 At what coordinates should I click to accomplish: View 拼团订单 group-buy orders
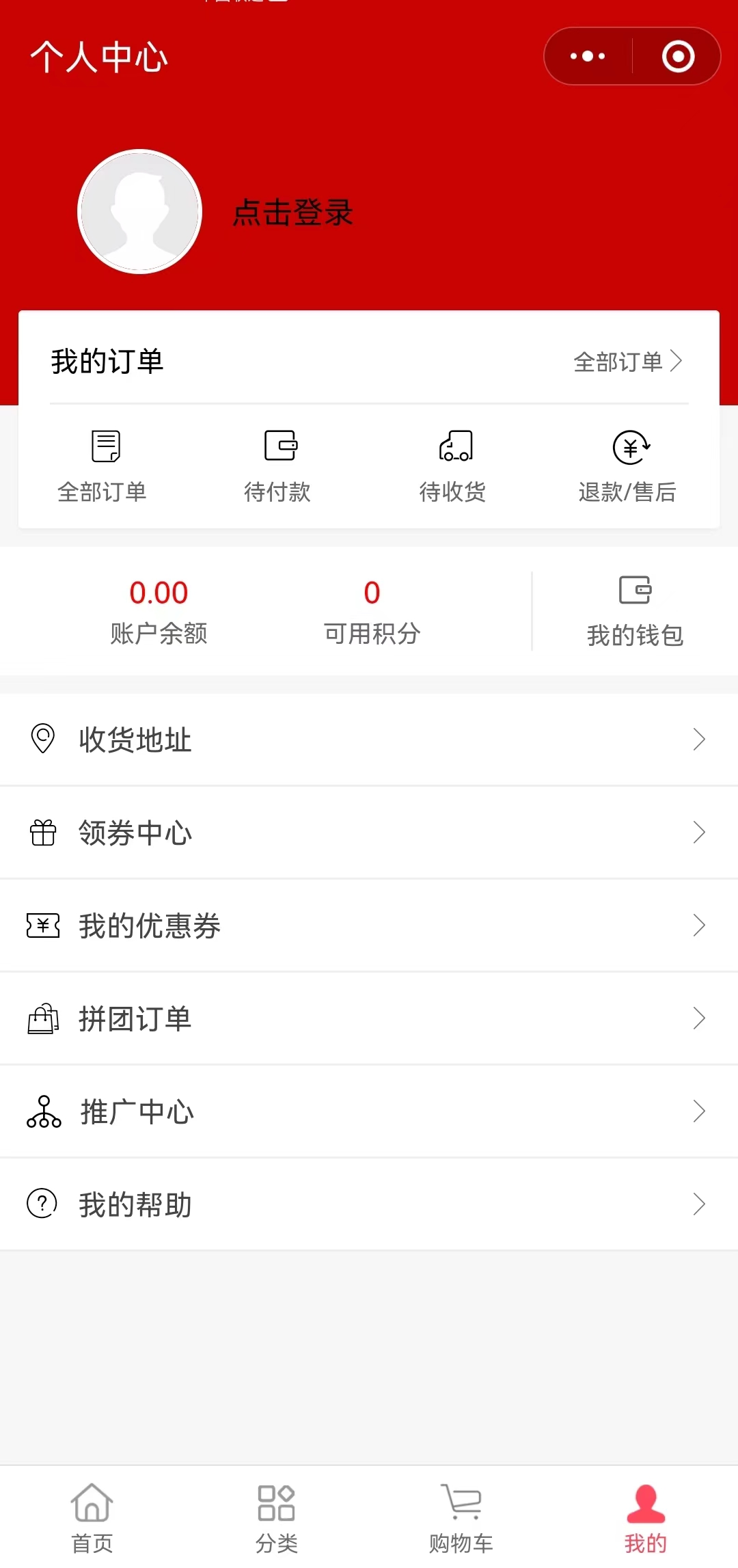click(369, 1018)
